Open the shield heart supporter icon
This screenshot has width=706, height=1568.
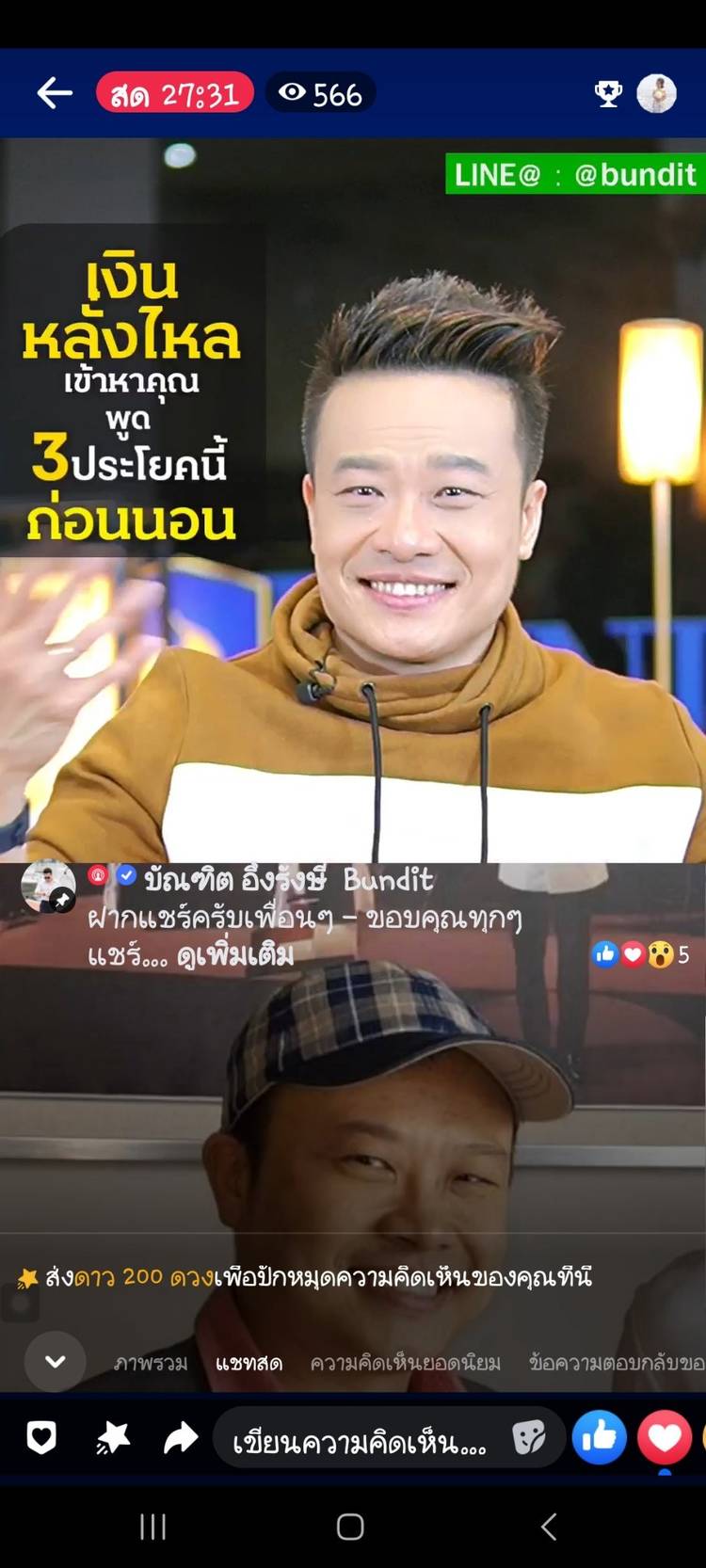pos(41,1437)
